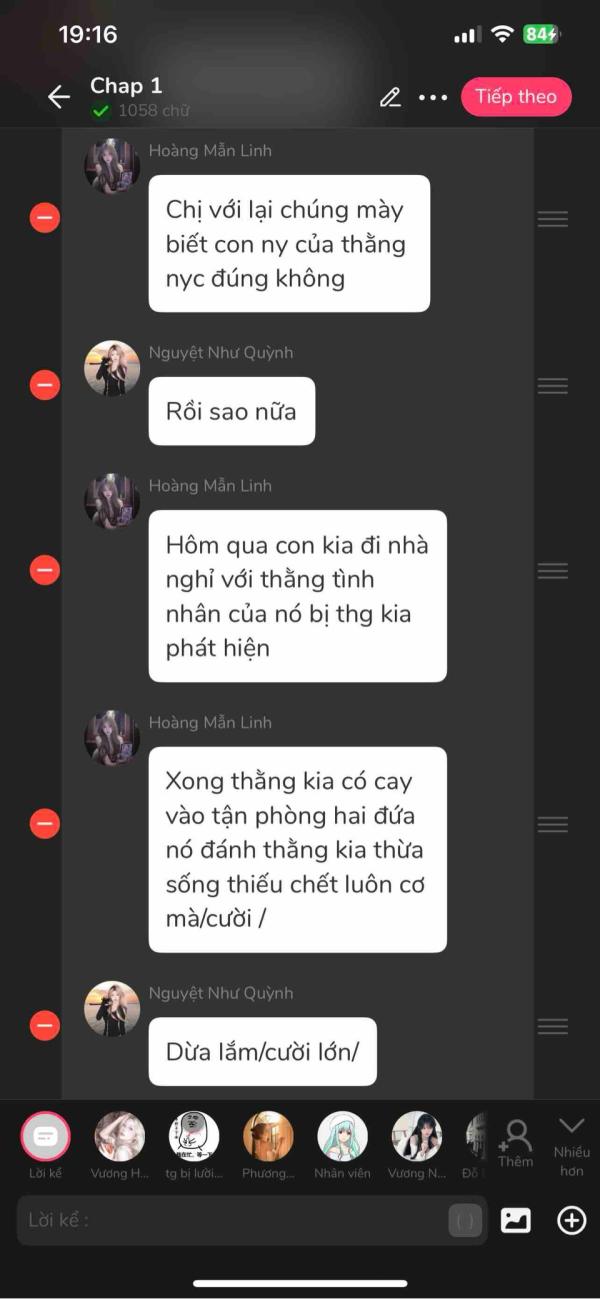The image size is (600, 1299).
Task: Open the message bubble 'Rồi sao nữa'
Action: coord(232,411)
